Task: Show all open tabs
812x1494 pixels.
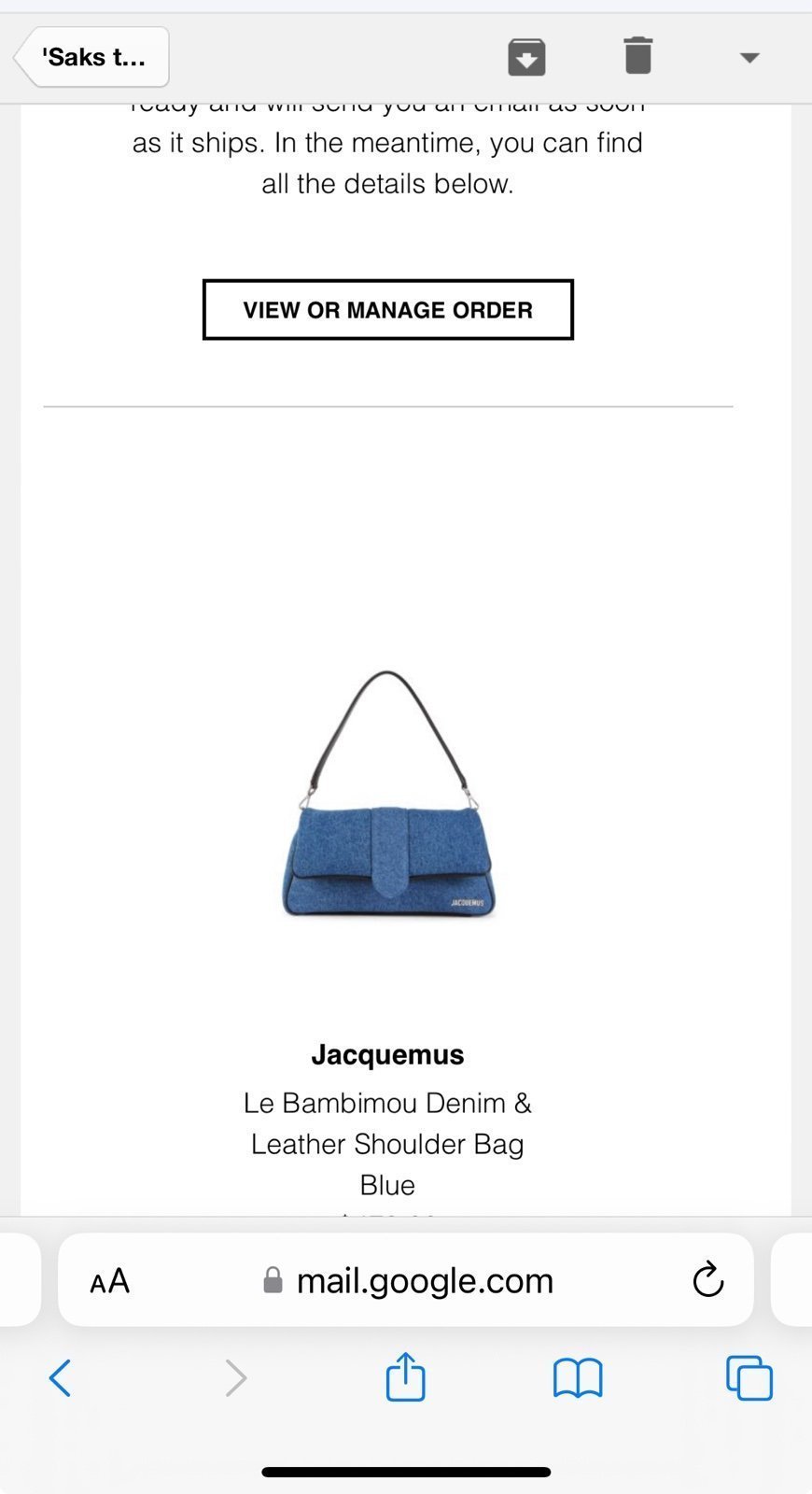Action: 749,1378
